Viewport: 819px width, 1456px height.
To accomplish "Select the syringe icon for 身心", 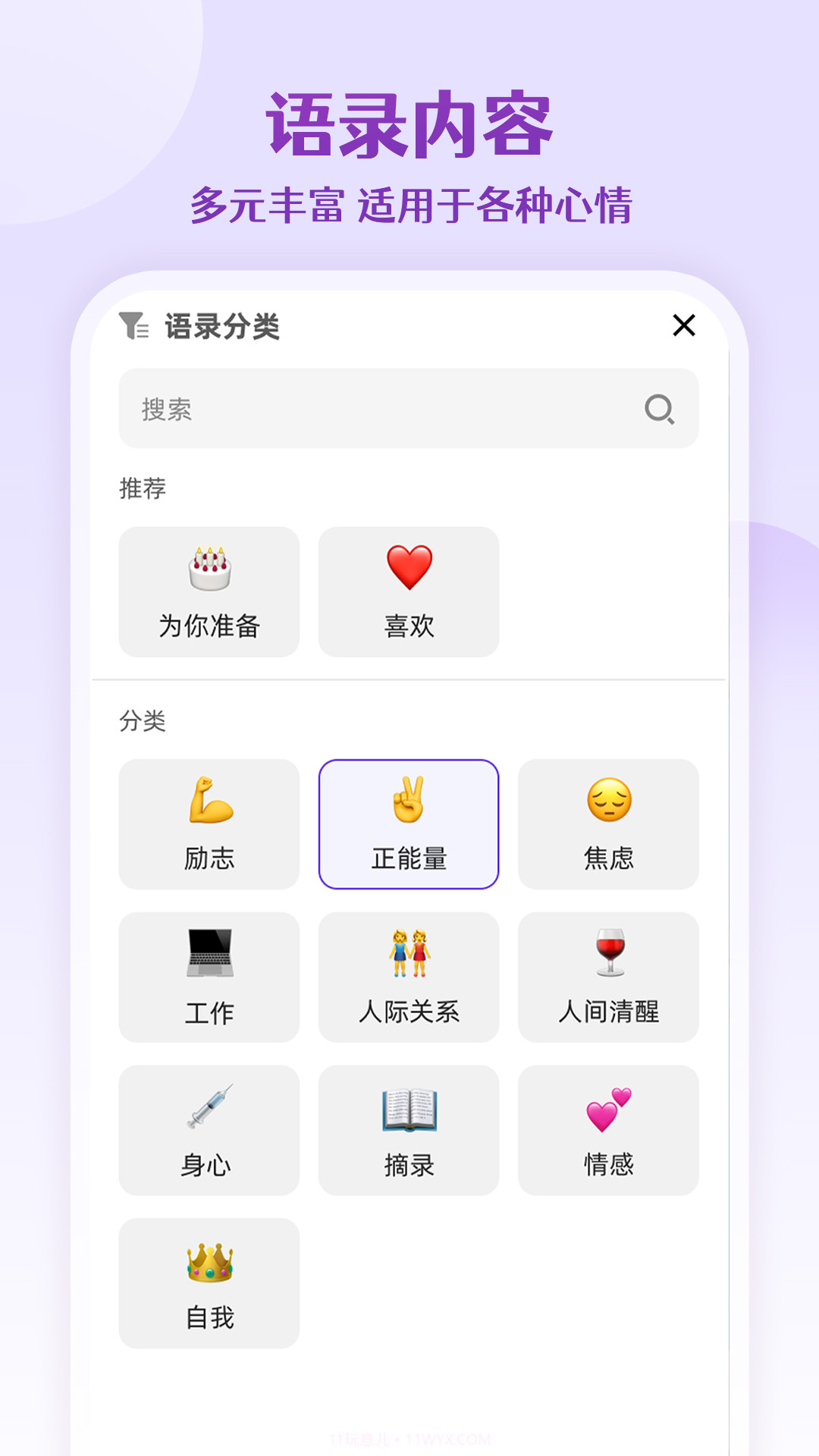I will click(209, 1110).
